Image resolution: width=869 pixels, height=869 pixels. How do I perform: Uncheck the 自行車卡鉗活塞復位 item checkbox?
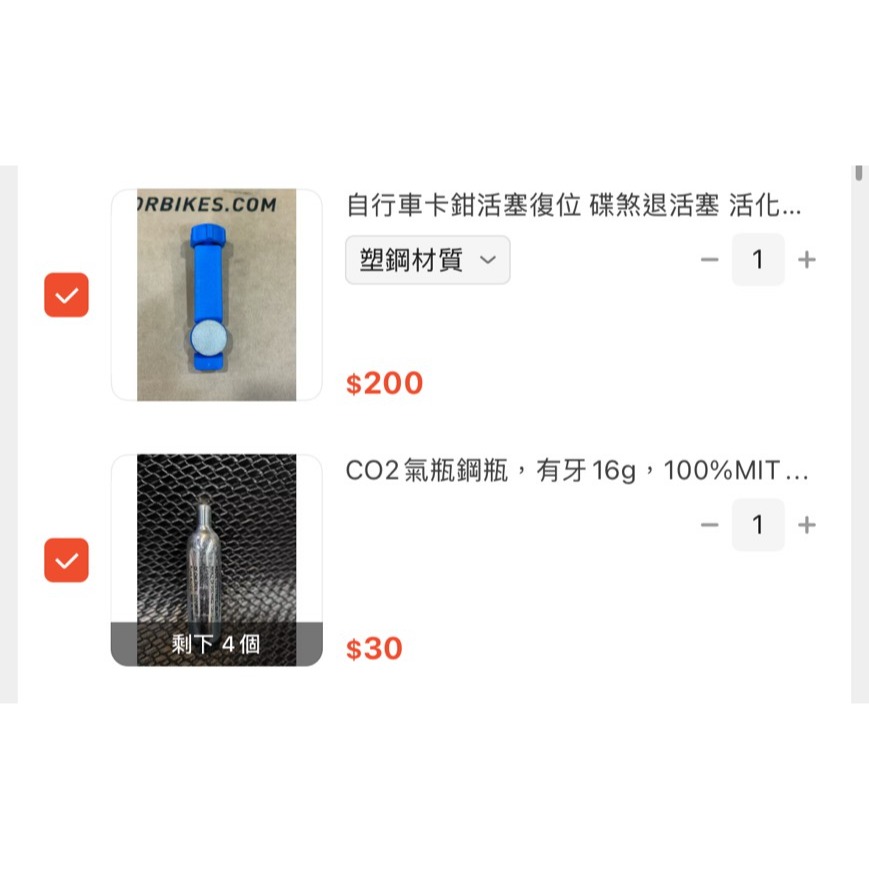66,295
